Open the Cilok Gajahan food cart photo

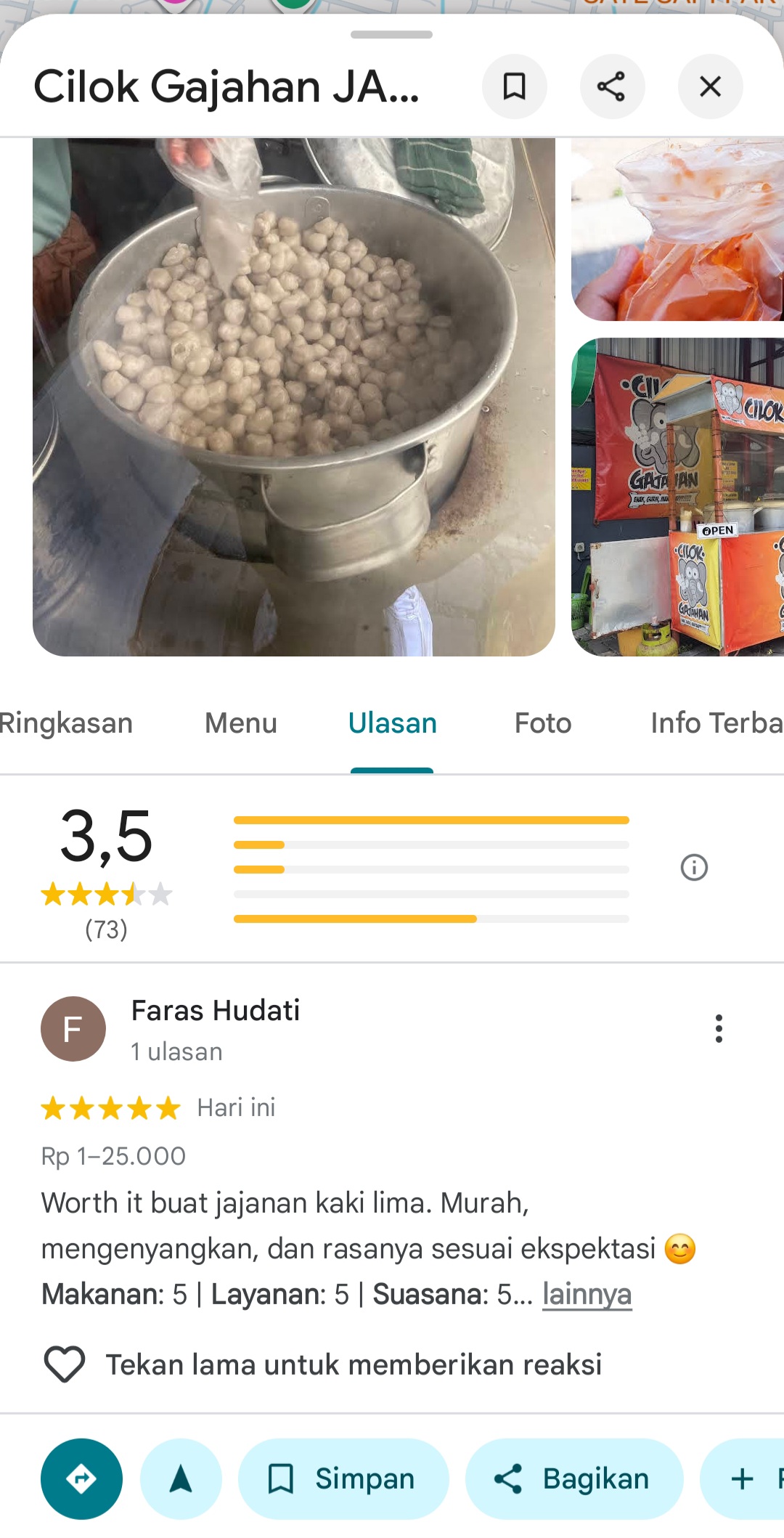677,497
